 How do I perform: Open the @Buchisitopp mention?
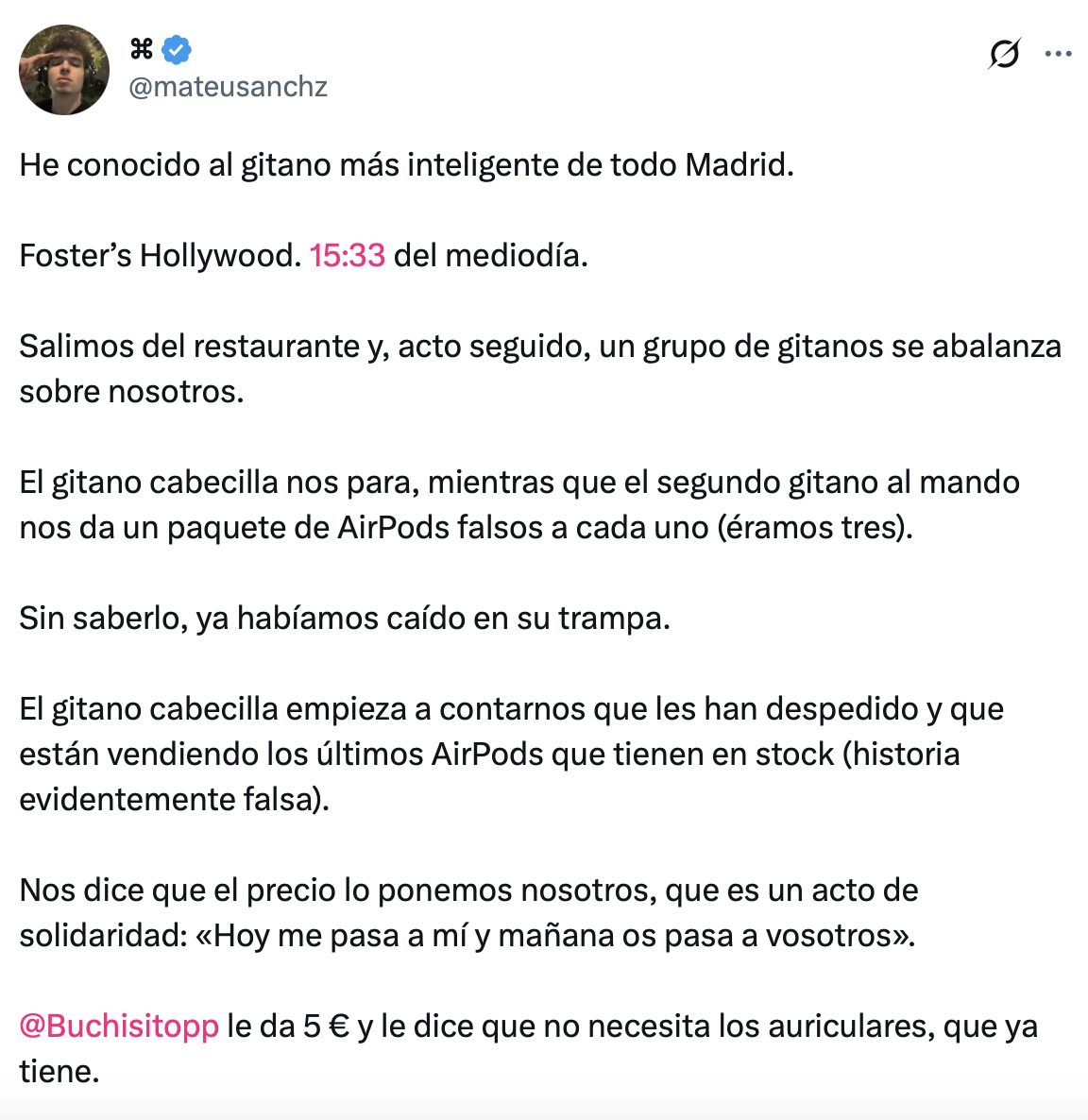point(119,1027)
